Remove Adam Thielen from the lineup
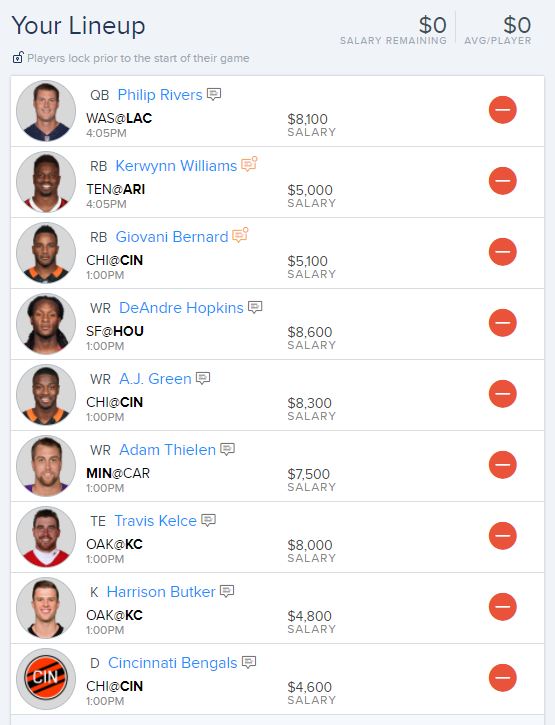Viewport: 555px width, 725px height. click(502, 465)
